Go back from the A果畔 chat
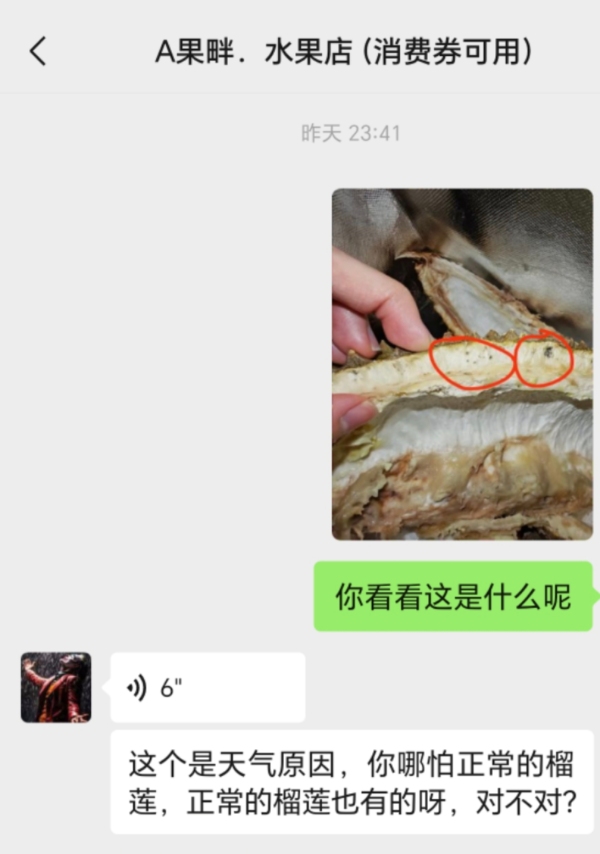 [38, 51]
